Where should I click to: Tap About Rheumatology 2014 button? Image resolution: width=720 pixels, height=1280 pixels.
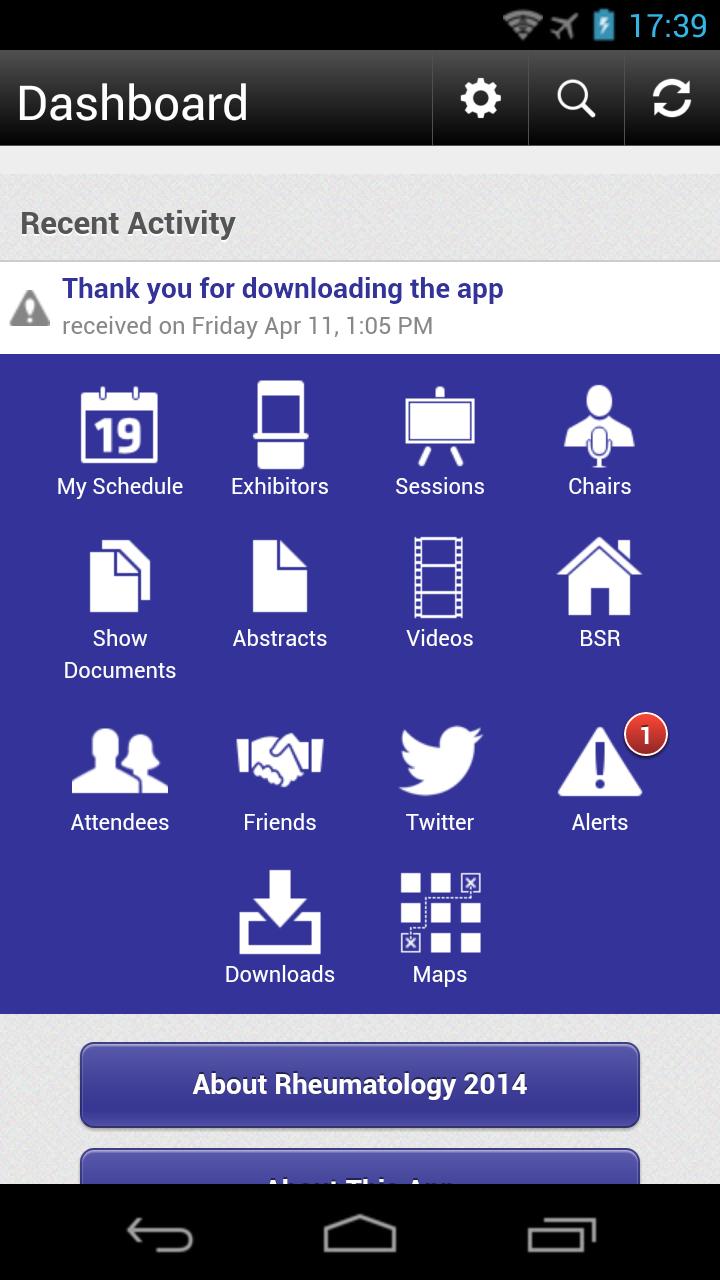point(360,1084)
